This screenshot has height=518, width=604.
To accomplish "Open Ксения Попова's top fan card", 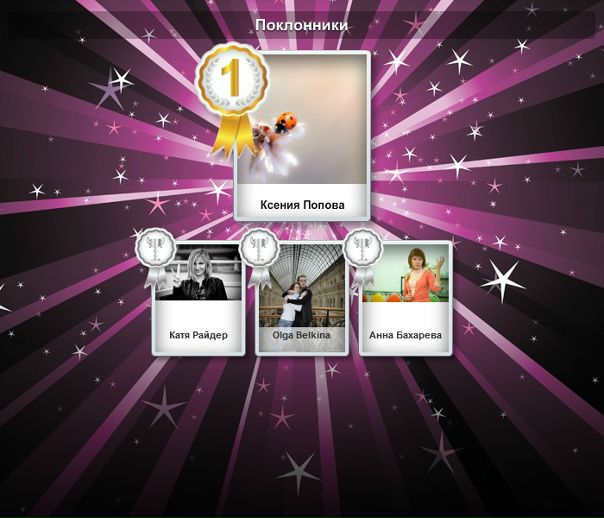I will 302,135.
